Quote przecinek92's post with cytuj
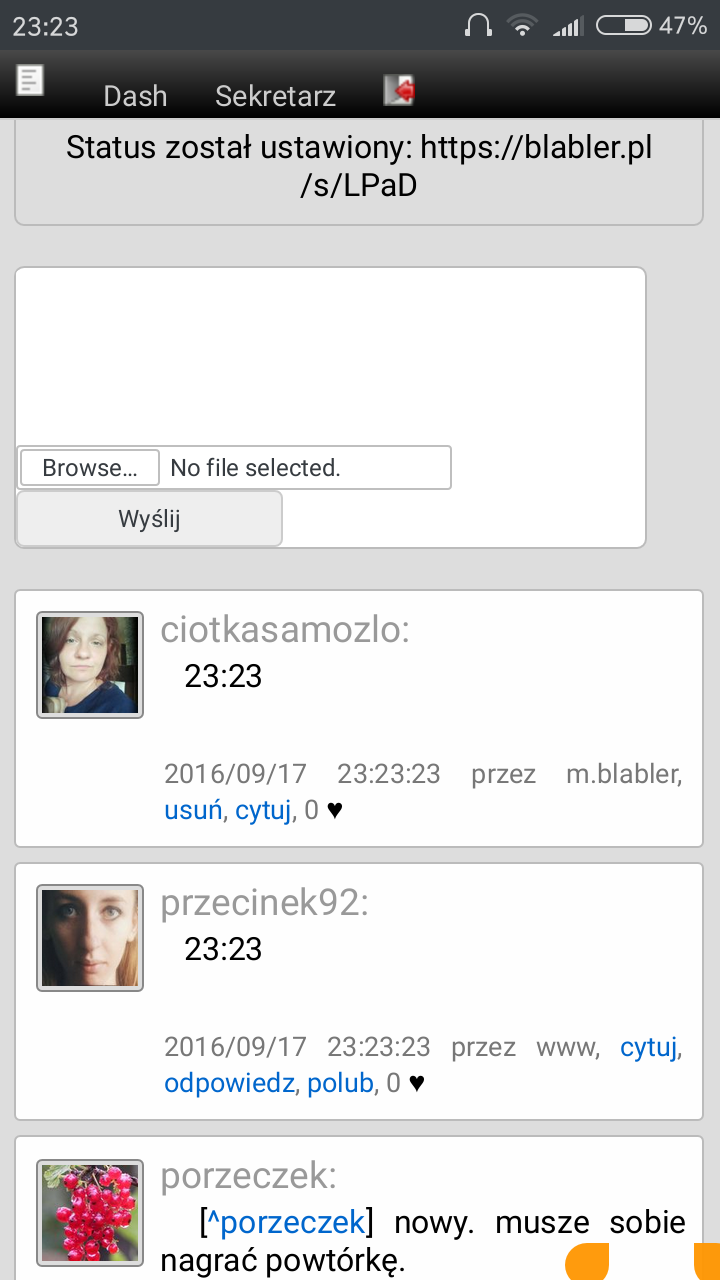This screenshot has width=720, height=1280. coord(648,1048)
